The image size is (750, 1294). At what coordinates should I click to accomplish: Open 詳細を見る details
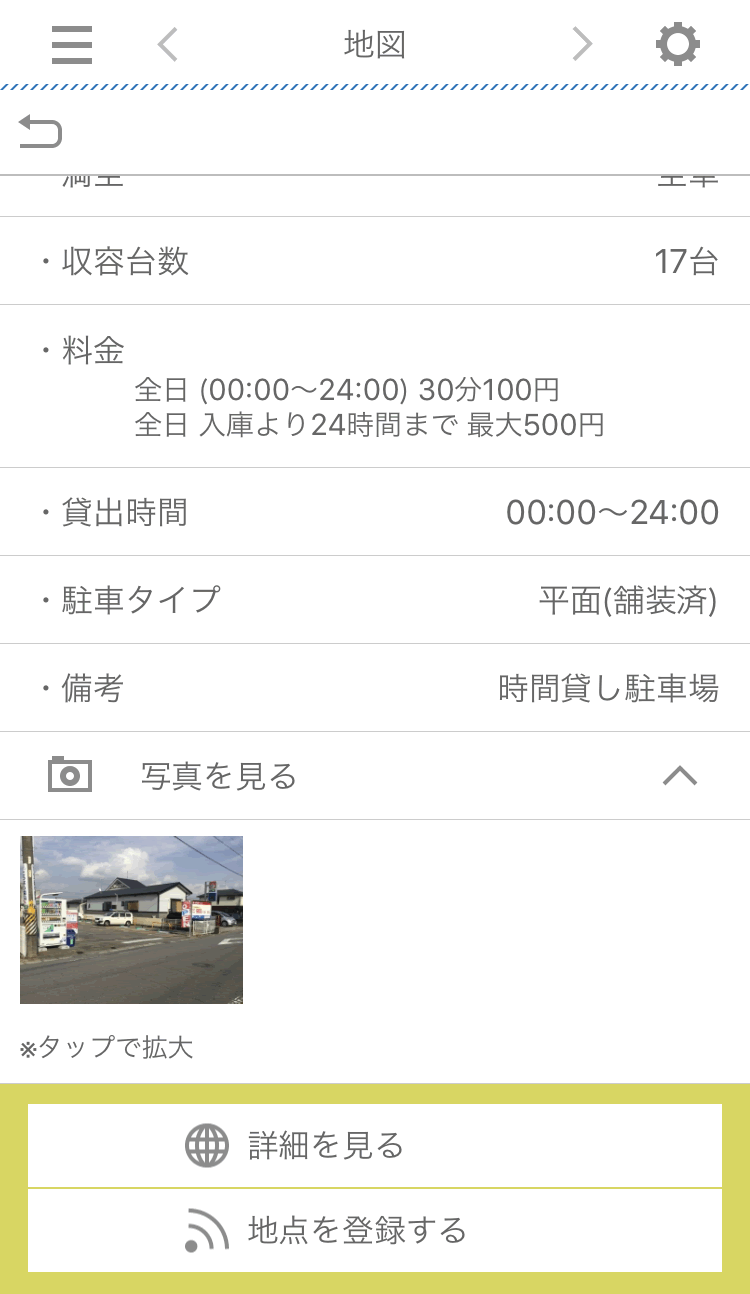[375, 1145]
